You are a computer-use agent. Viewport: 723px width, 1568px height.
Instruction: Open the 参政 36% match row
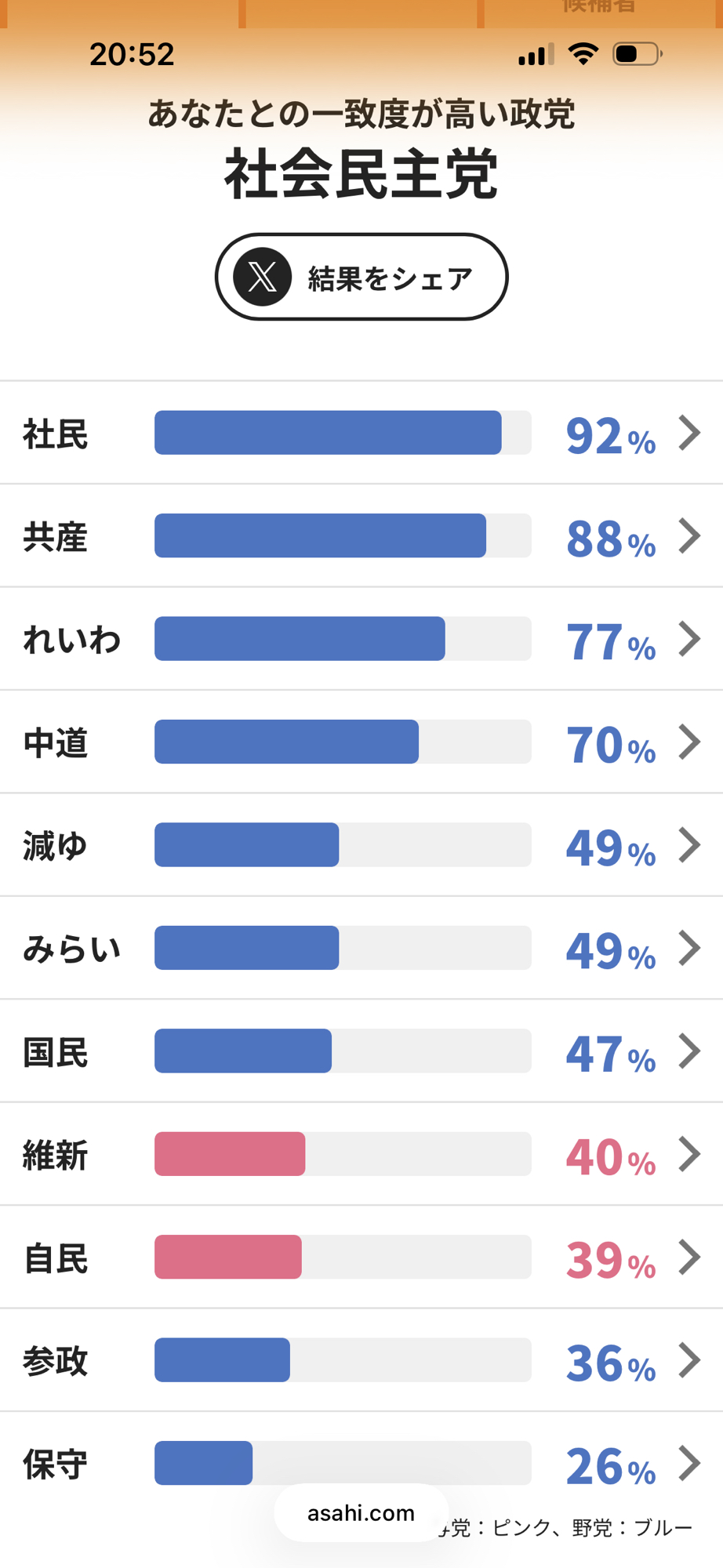click(361, 1361)
